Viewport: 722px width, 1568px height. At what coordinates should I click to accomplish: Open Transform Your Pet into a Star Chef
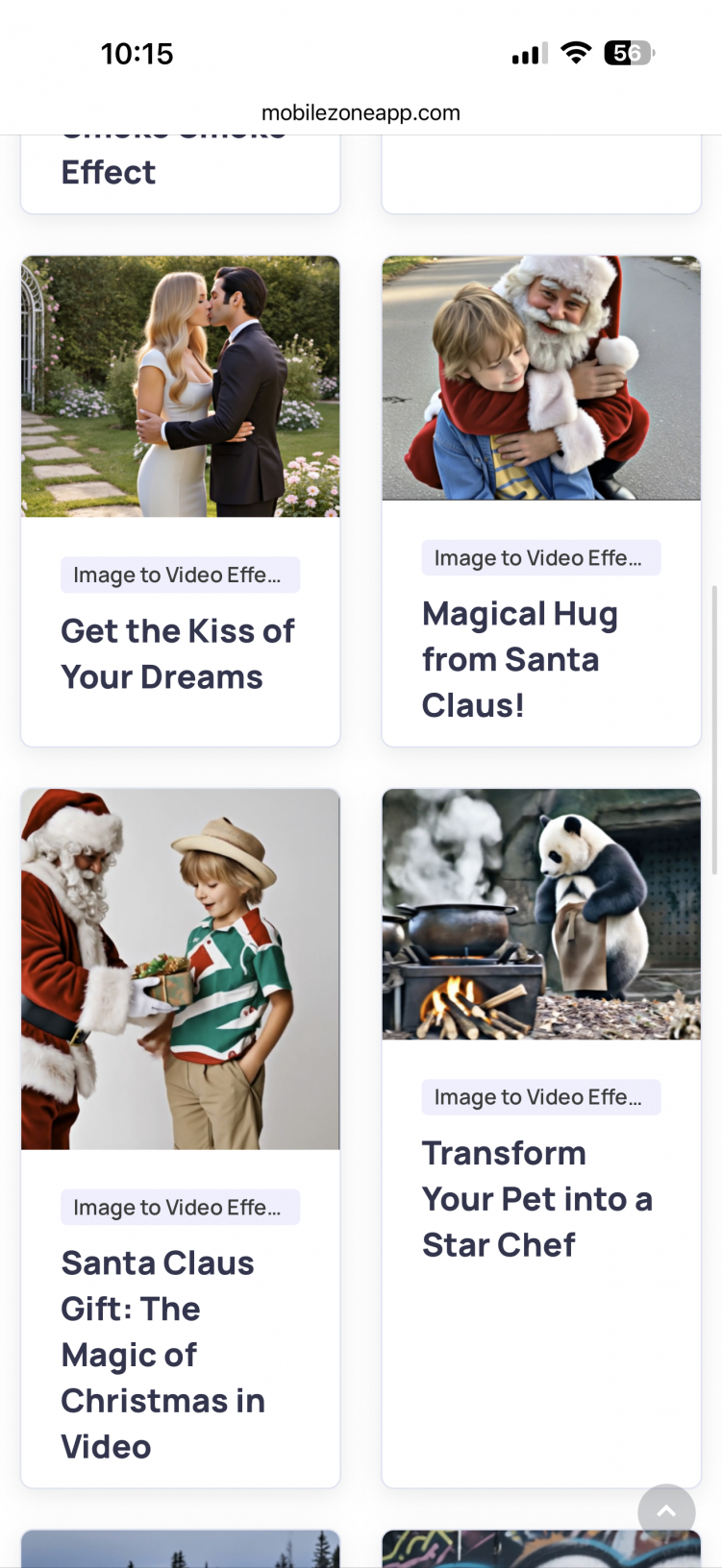point(536,1199)
